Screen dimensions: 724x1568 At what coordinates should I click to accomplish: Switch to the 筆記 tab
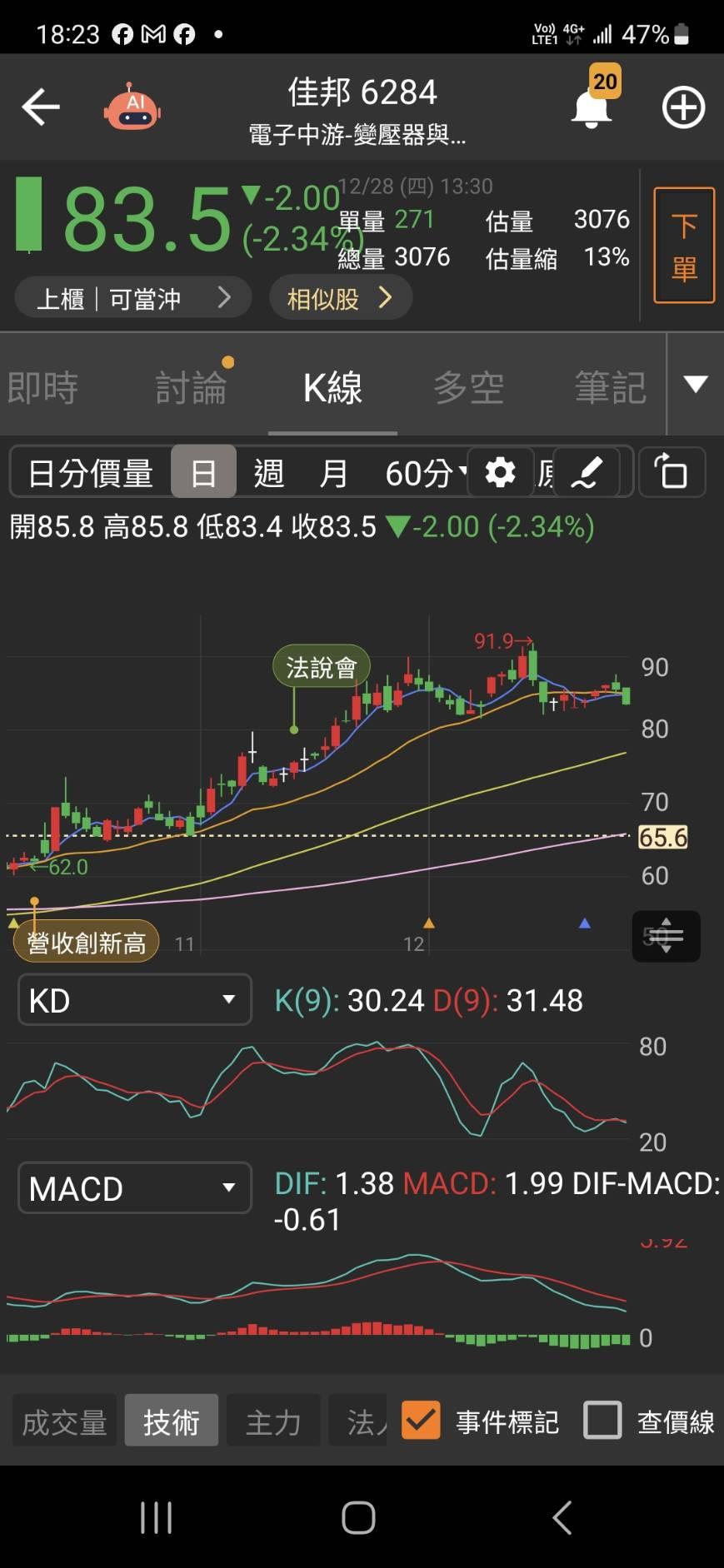tap(610, 388)
